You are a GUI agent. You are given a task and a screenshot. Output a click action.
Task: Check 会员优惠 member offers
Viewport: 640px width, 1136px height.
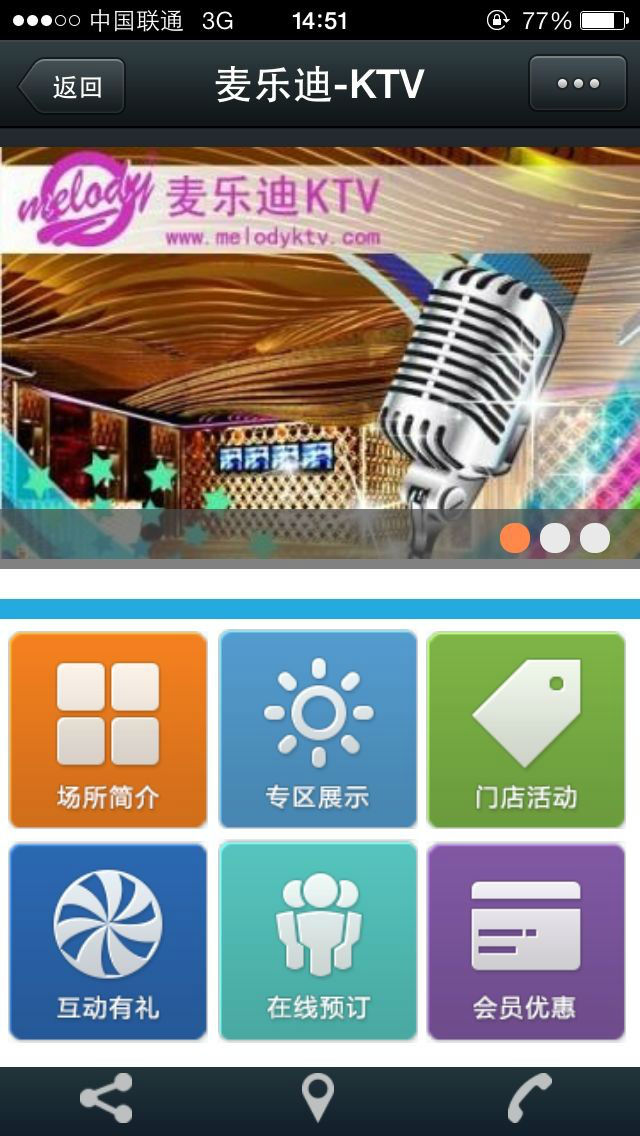pos(526,942)
